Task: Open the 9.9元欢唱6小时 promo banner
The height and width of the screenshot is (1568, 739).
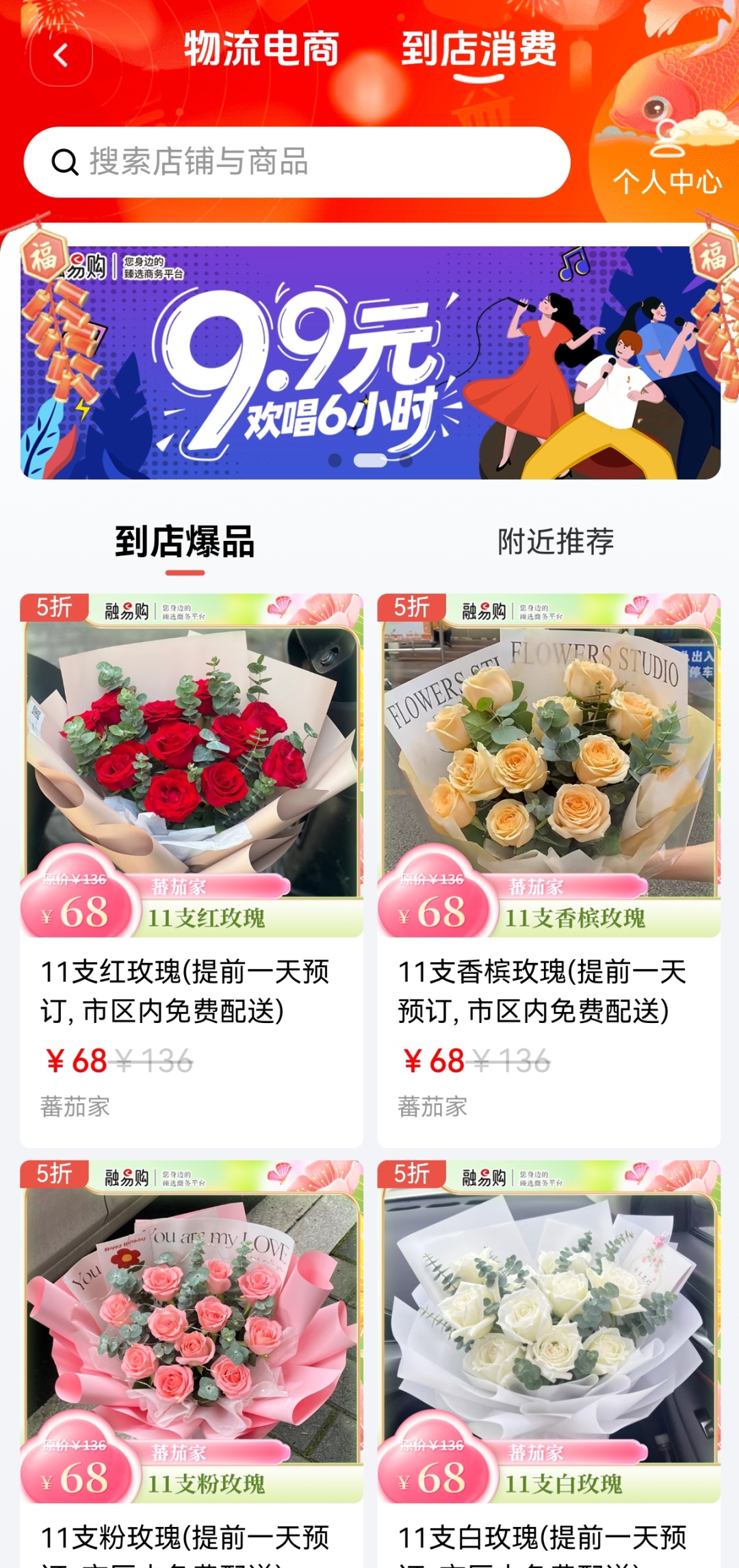Action: click(x=369, y=362)
